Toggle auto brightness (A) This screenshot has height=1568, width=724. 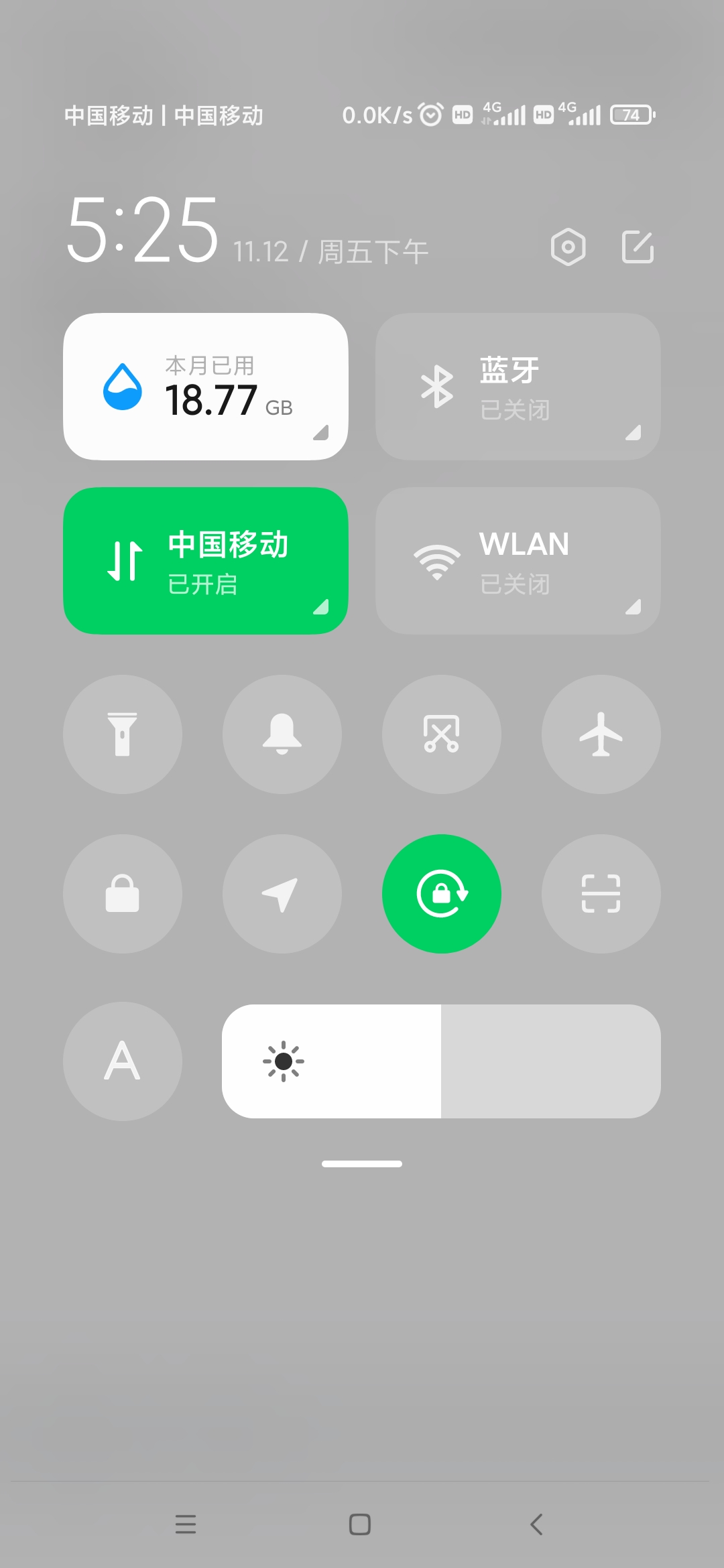tap(123, 1061)
